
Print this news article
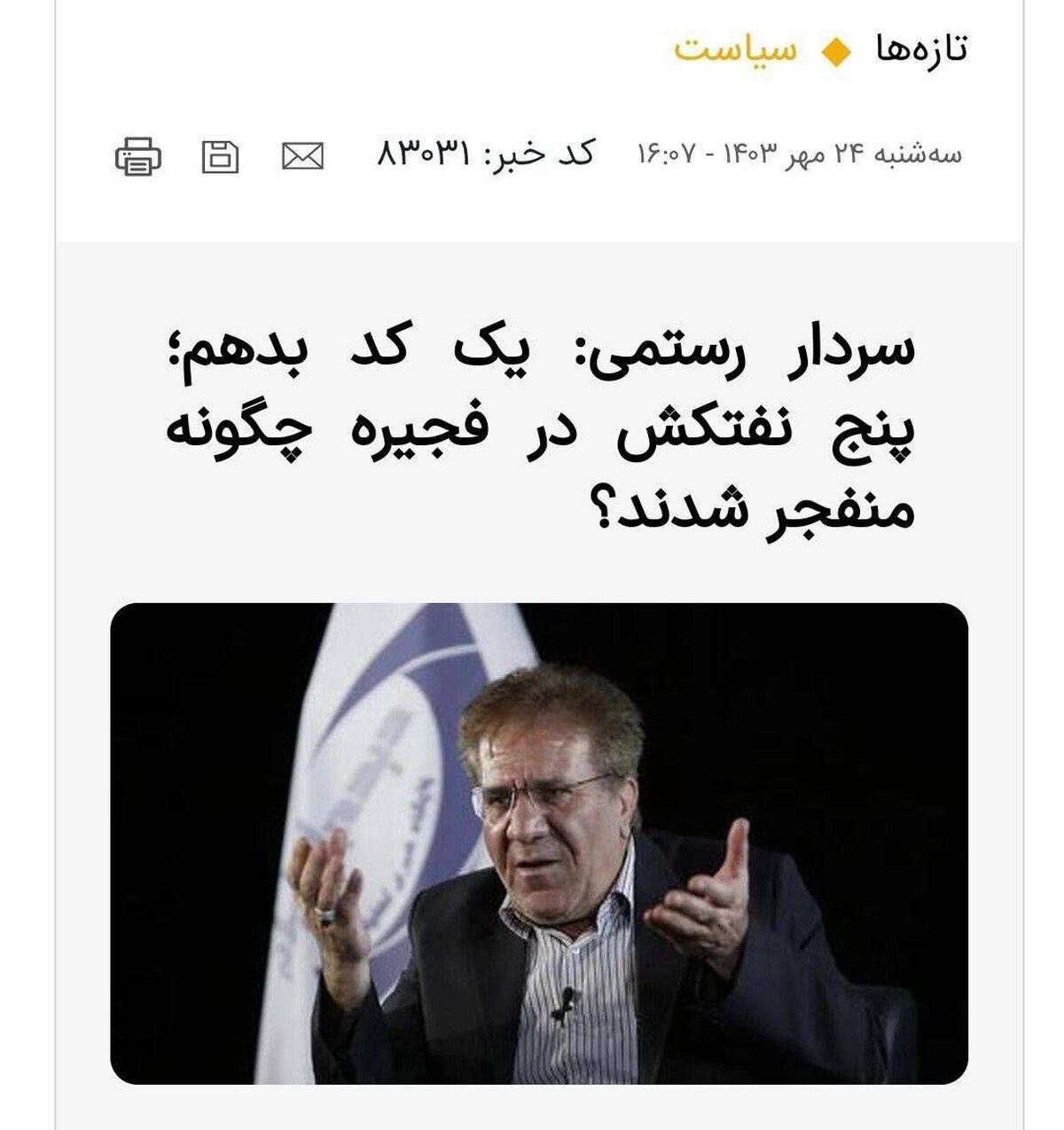point(138,156)
